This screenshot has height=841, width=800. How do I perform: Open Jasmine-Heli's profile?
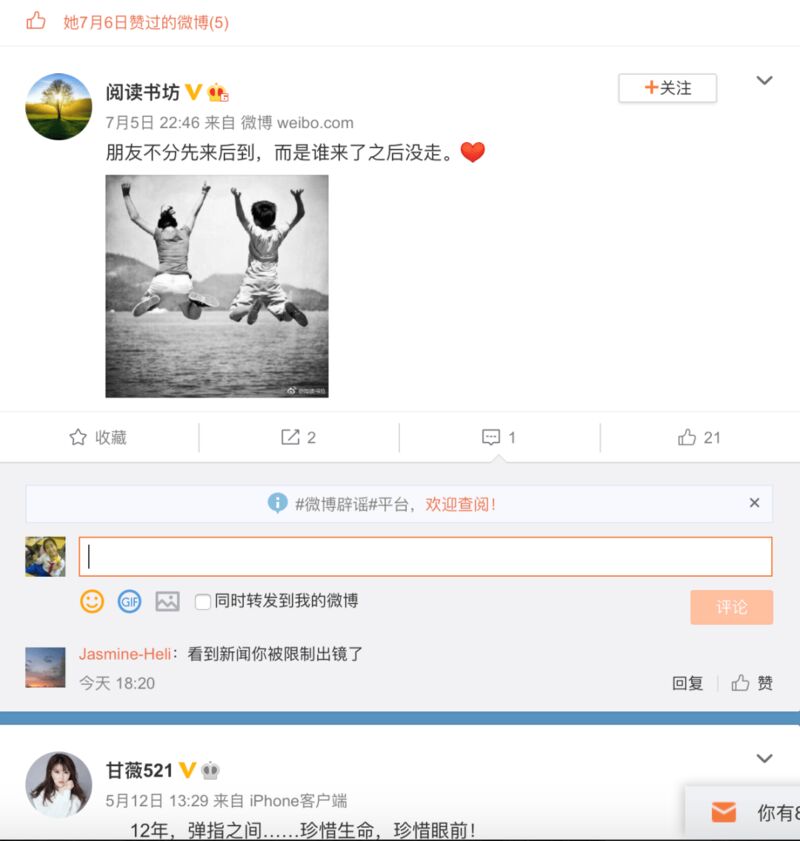[125, 654]
